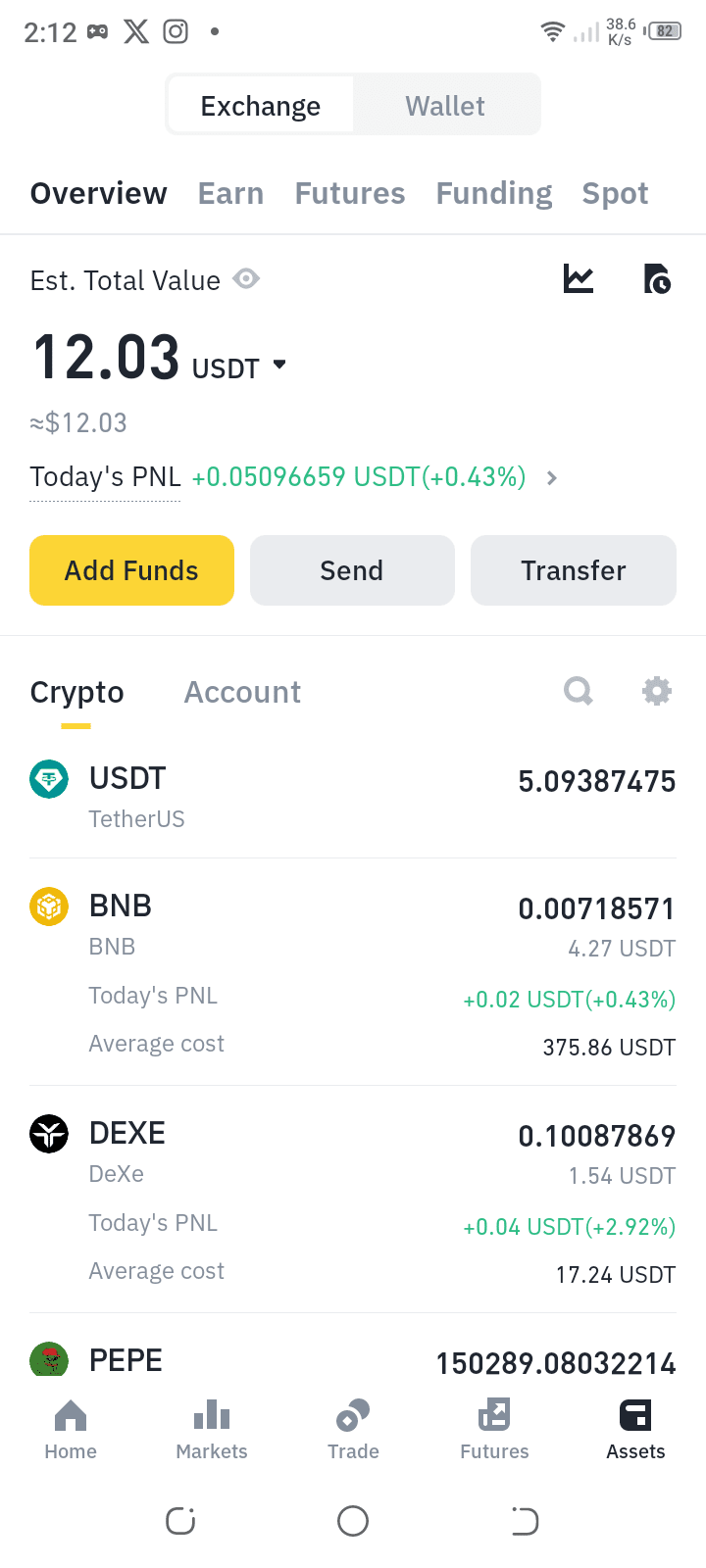Image resolution: width=706 pixels, height=1568 pixels.
Task: Open Trade in the bottom navigation
Action: point(353,1429)
